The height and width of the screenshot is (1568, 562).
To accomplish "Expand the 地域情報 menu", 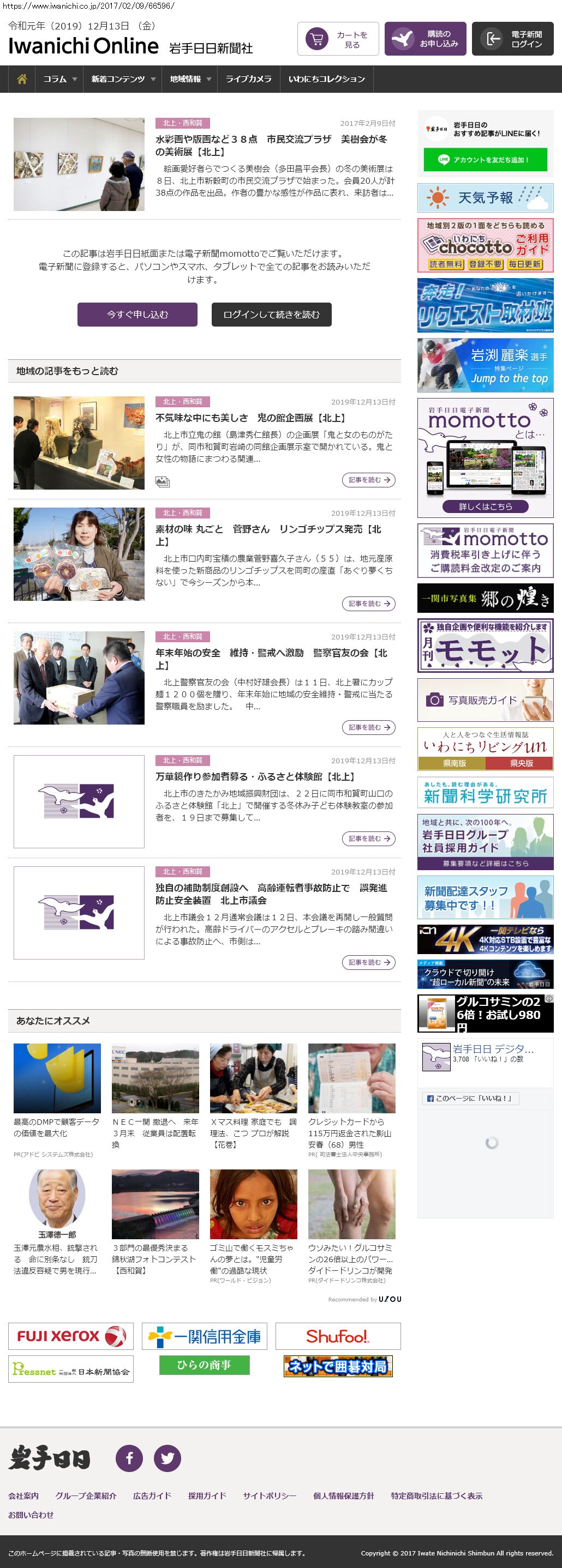I will 190,79.
